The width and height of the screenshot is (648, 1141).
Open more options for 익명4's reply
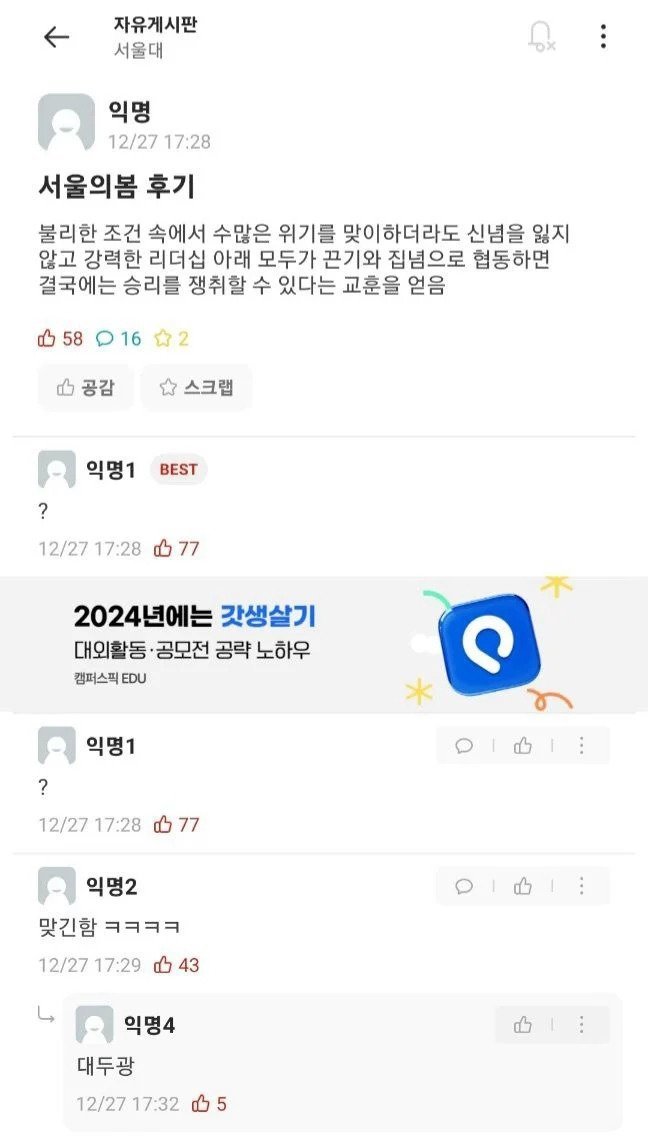pyautogui.click(x=581, y=1025)
